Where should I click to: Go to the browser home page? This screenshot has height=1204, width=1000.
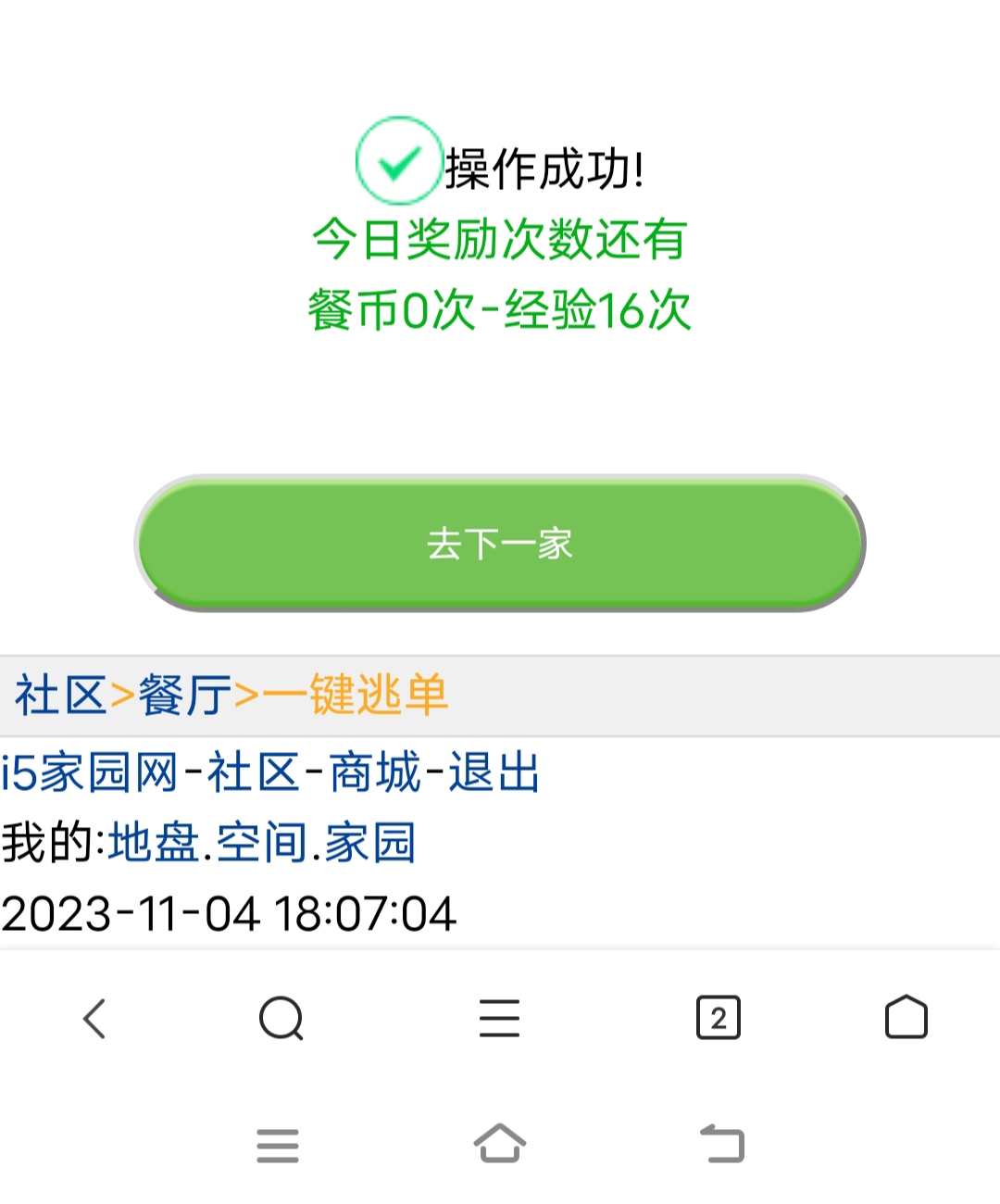[x=906, y=1019]
